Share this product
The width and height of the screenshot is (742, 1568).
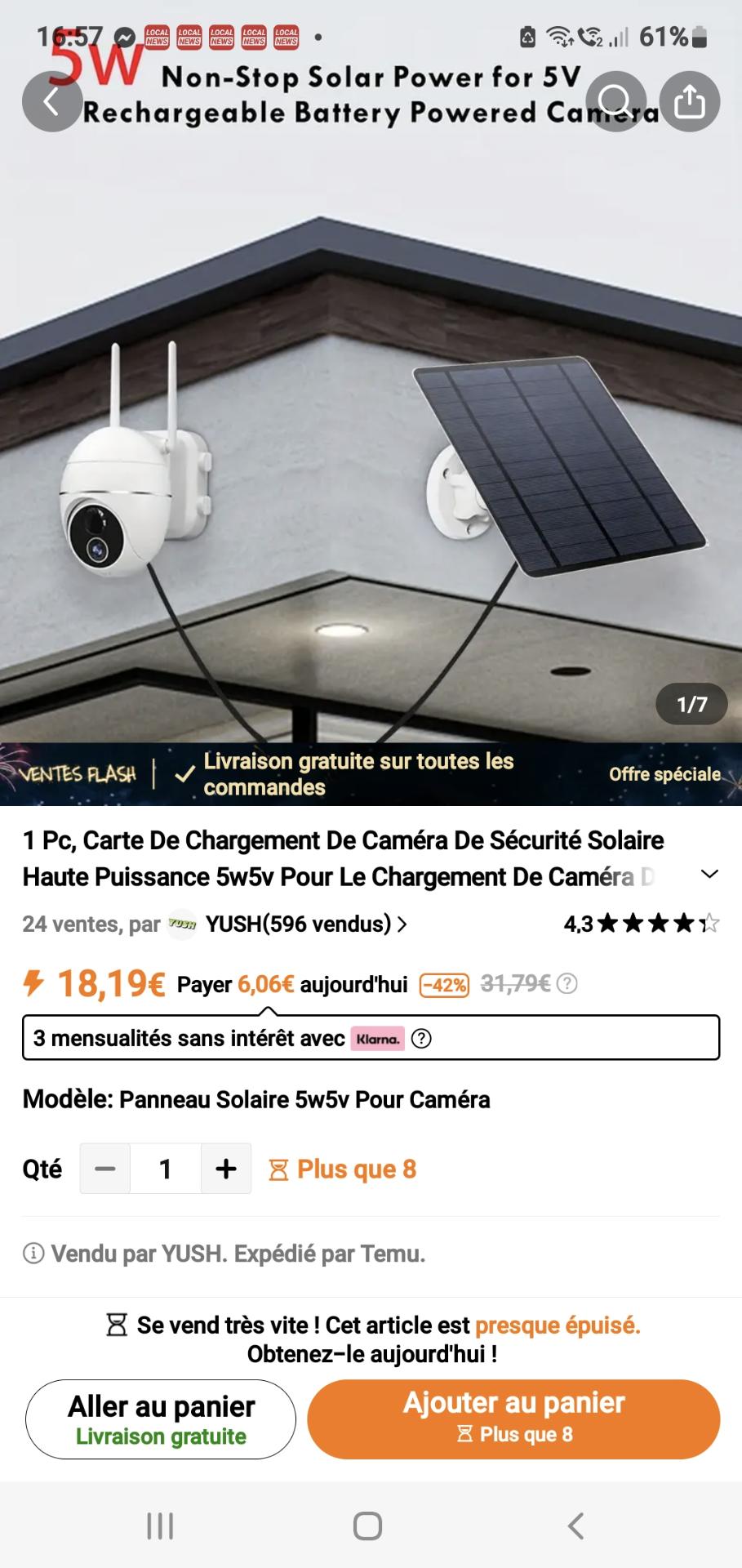coord(690,102)
